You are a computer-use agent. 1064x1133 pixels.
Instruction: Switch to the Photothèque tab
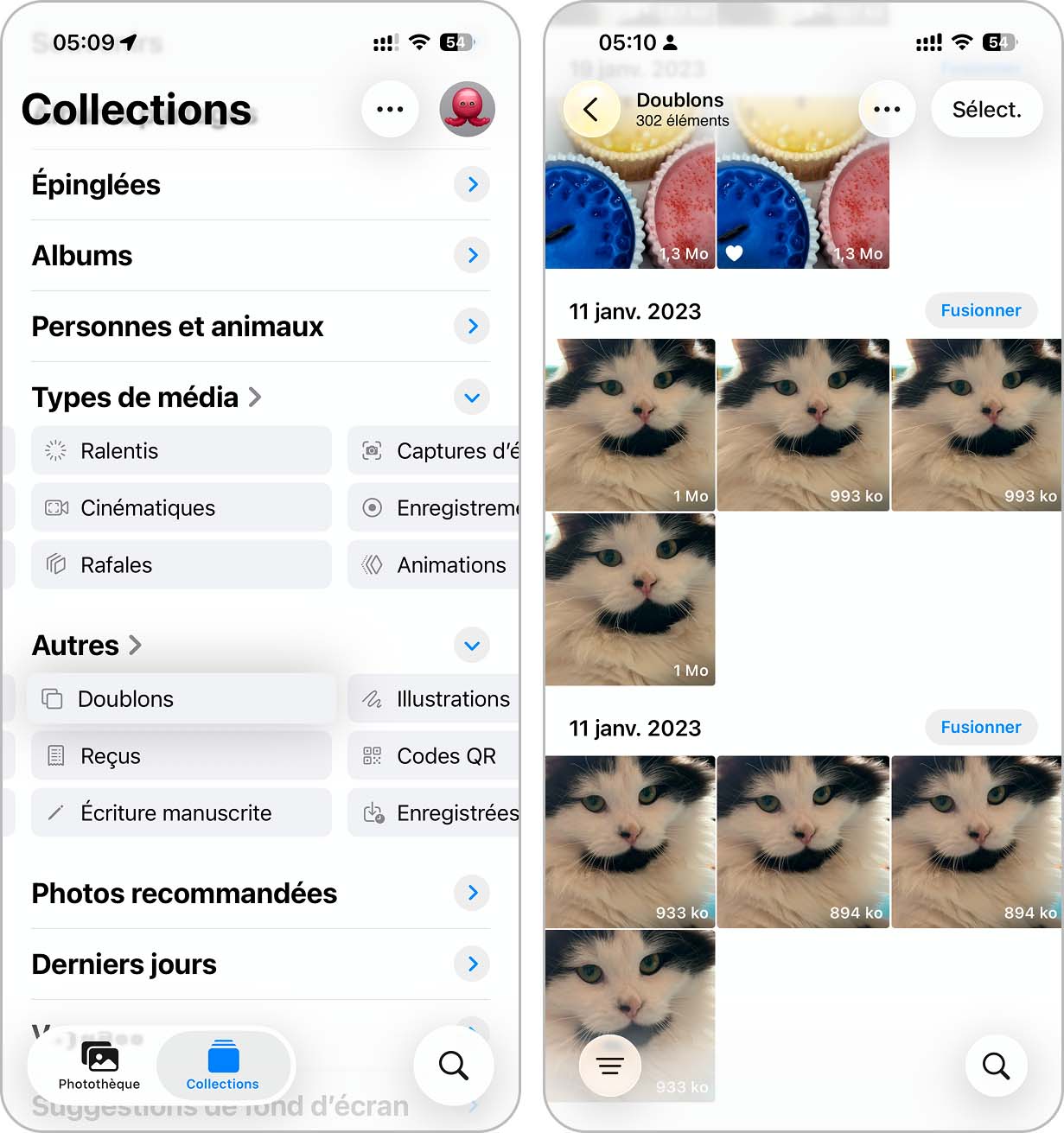click(99, 1066)
